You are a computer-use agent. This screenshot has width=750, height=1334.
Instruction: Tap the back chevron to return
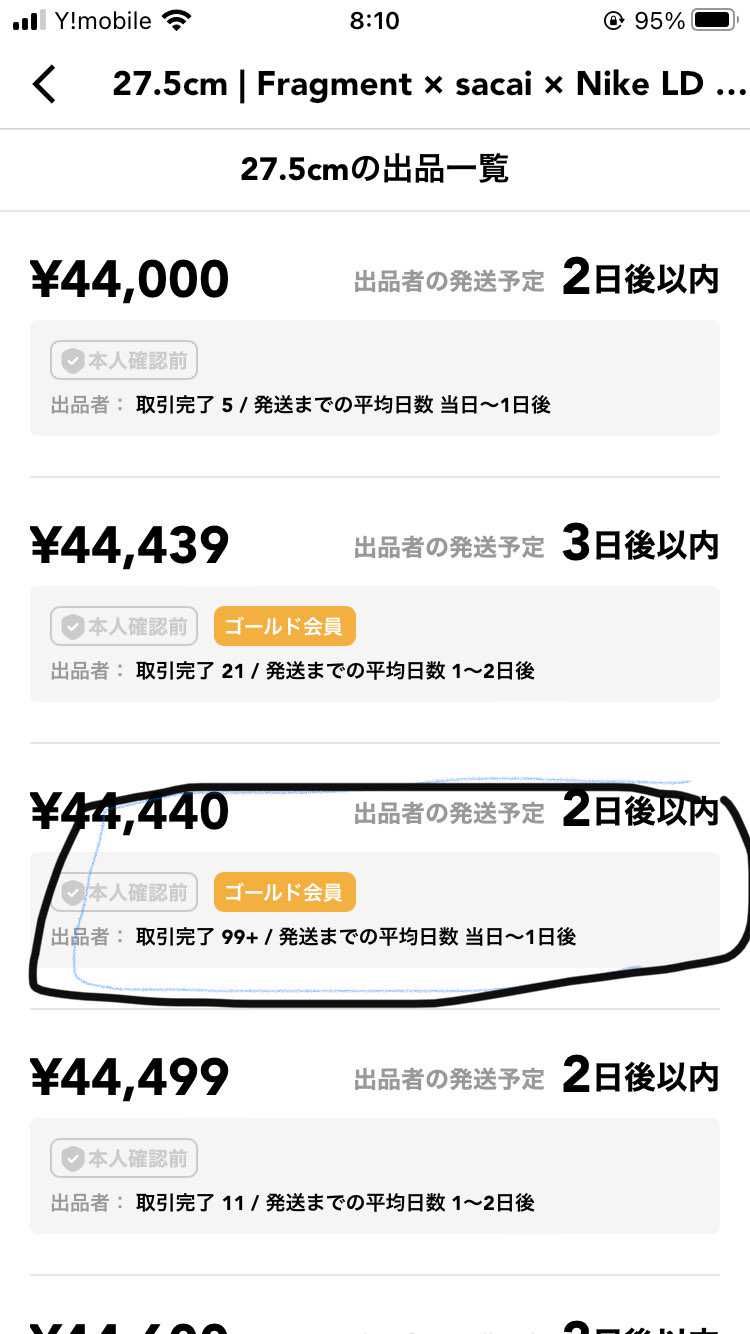(x=42, y=84)
